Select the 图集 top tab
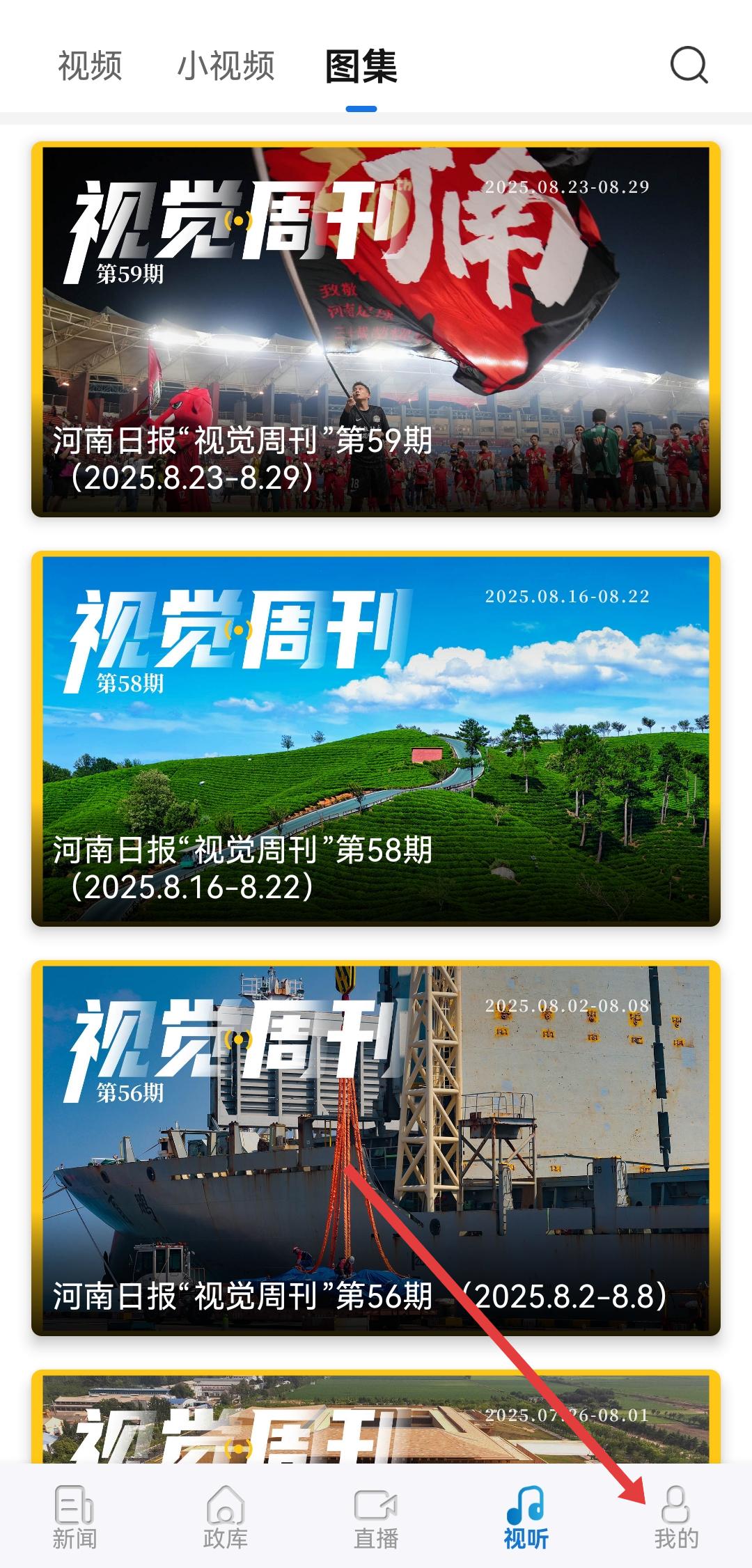 (x=361, y=67)
